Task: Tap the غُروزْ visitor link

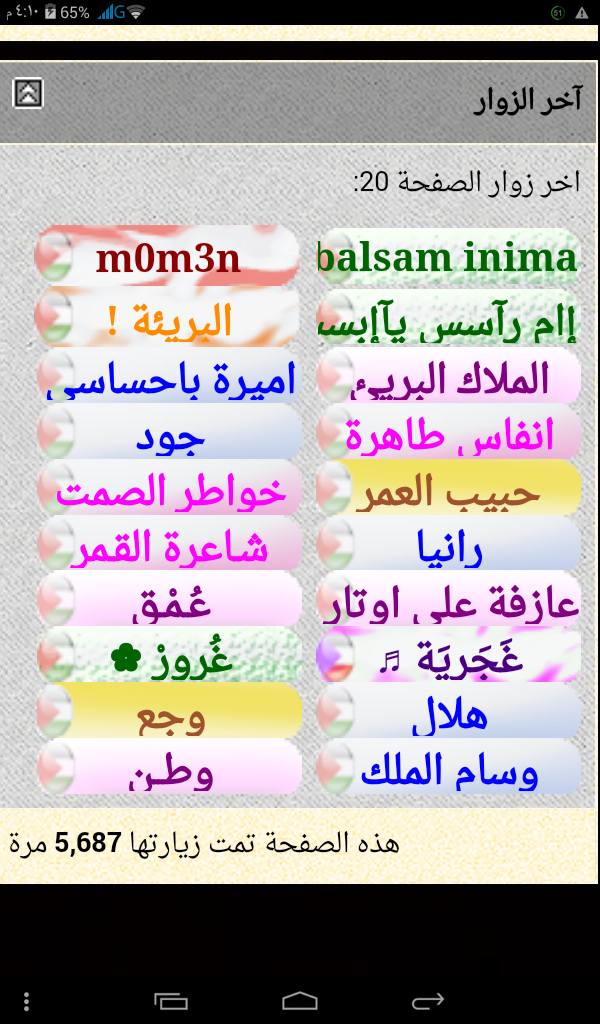Action: (x=169, y=656)
